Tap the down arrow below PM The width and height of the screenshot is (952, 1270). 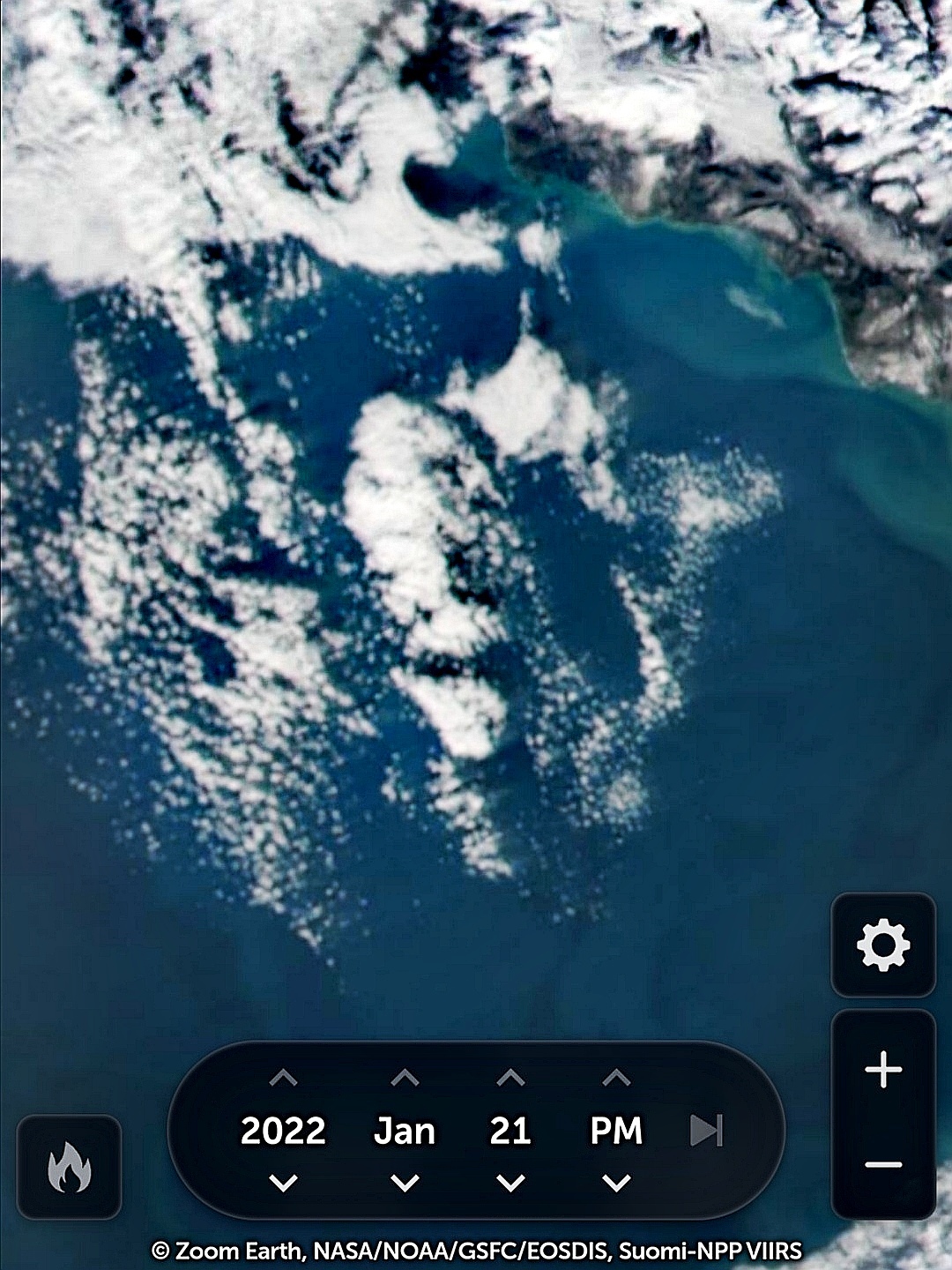tap(616, 1183)
